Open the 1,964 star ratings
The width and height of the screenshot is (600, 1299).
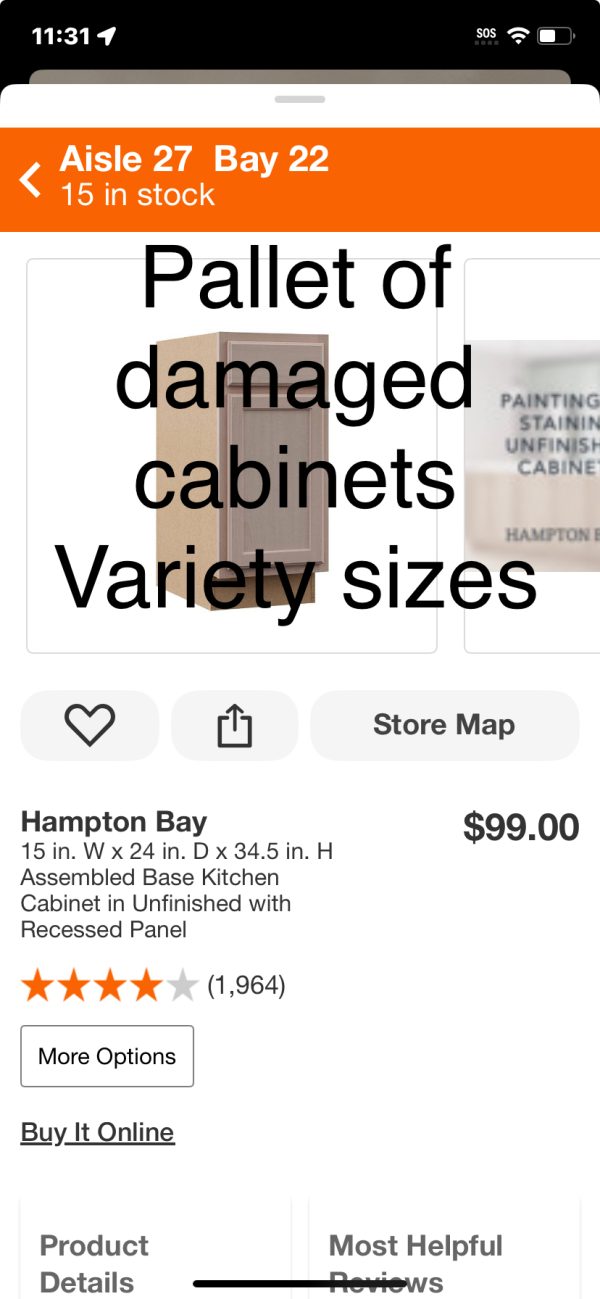click(153, 986)
